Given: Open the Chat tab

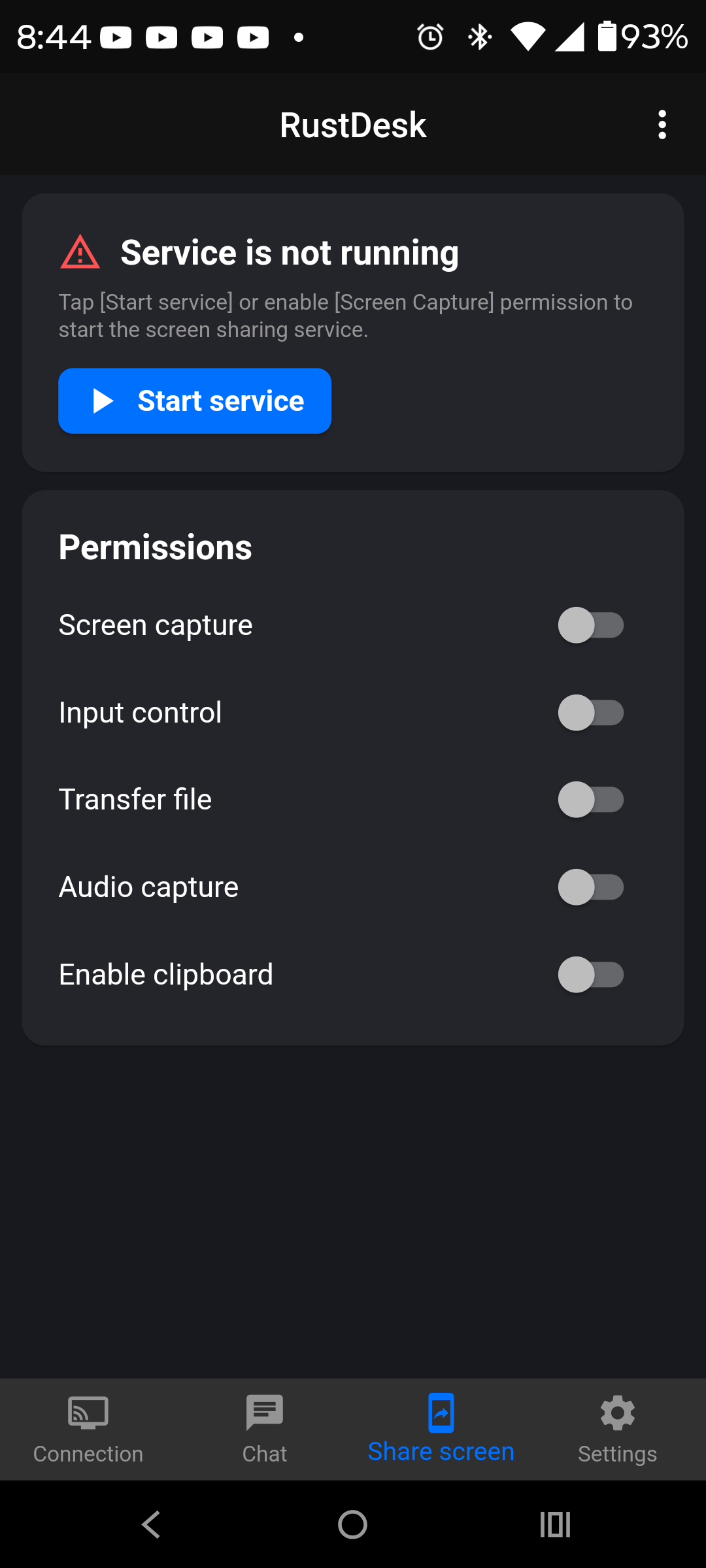Looking at the screenshot, I should tap(265, 1430).
